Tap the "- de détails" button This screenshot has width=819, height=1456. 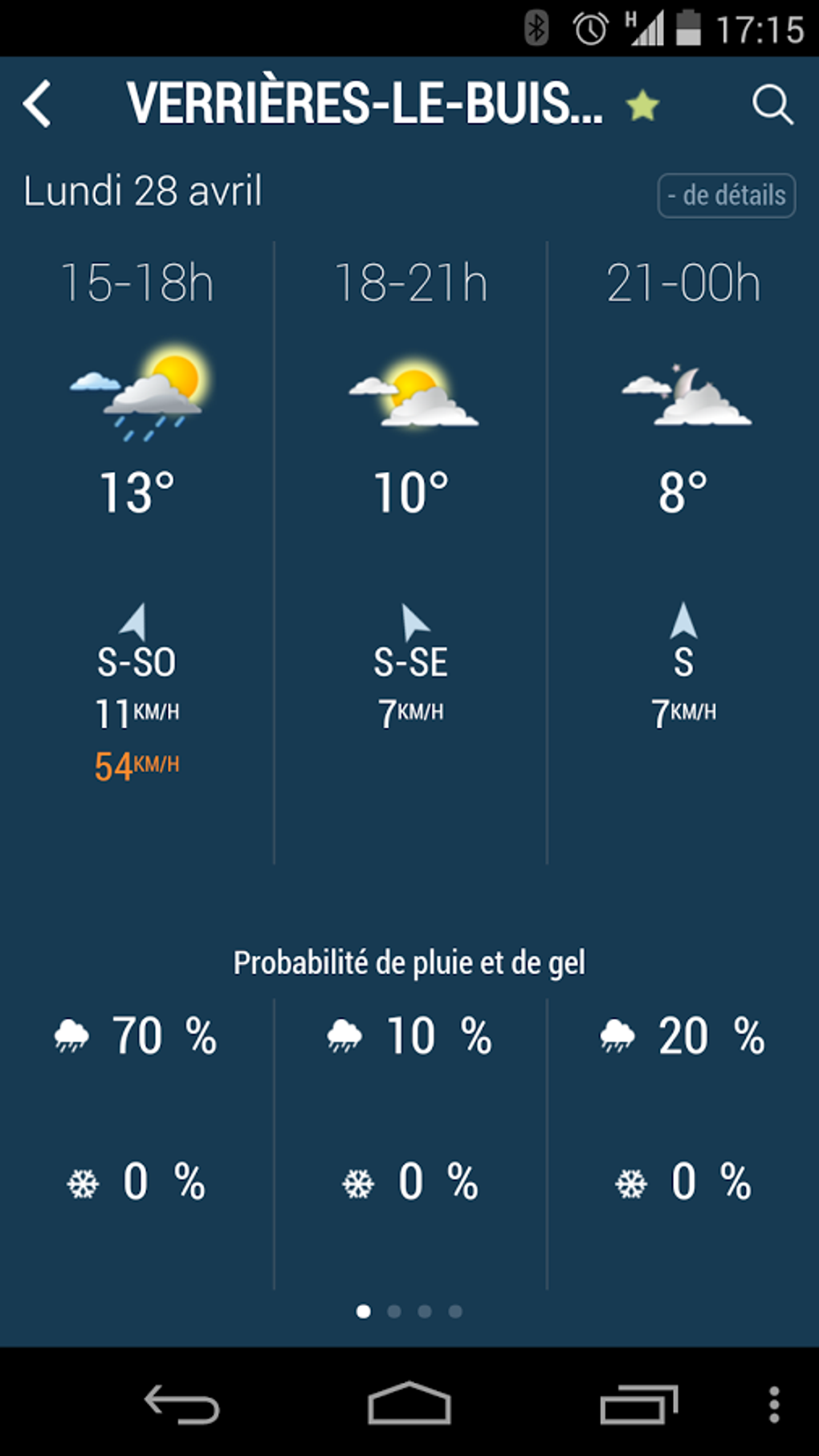point(727,195)
